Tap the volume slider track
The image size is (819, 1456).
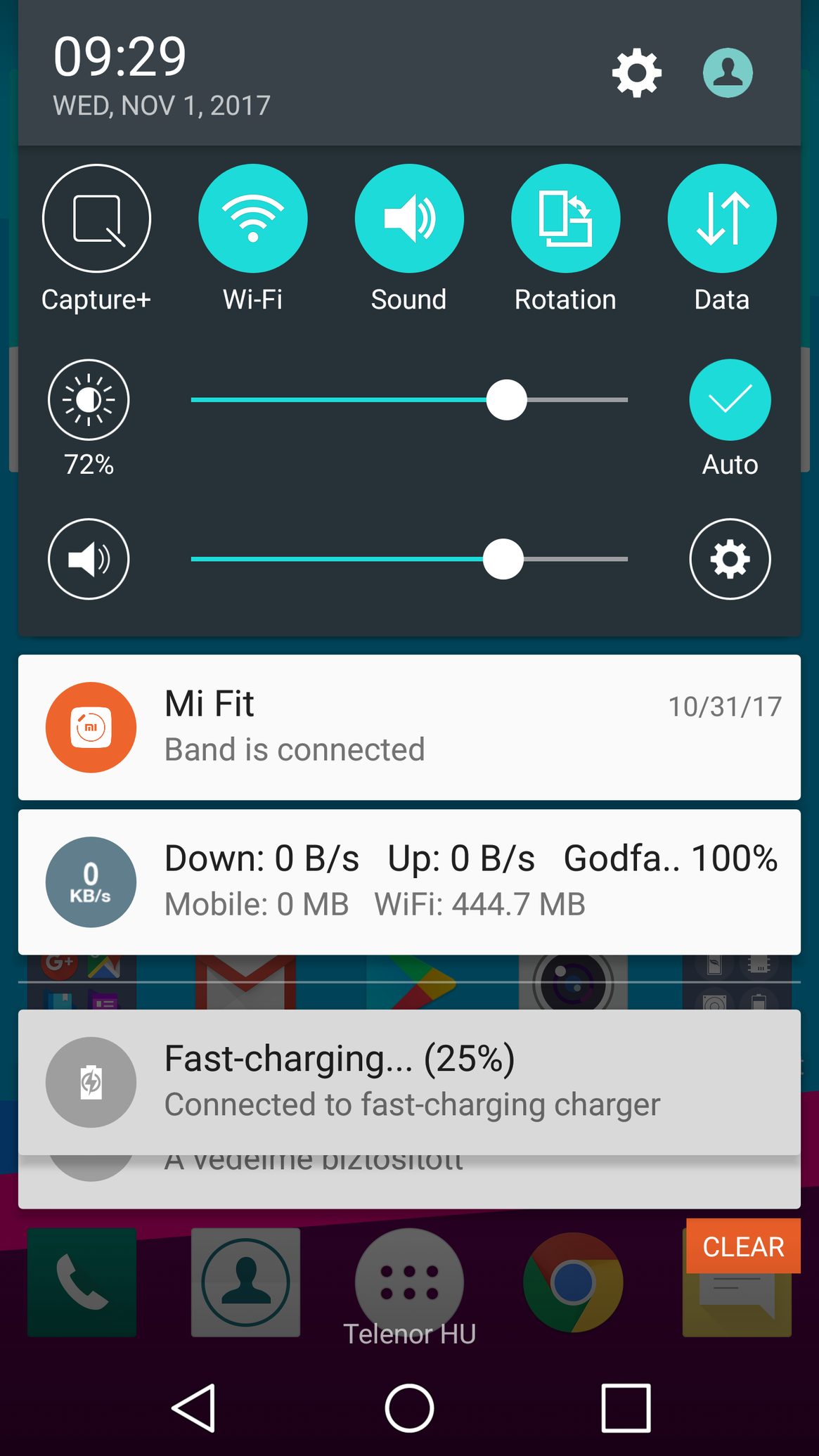[x=409, y=559]
